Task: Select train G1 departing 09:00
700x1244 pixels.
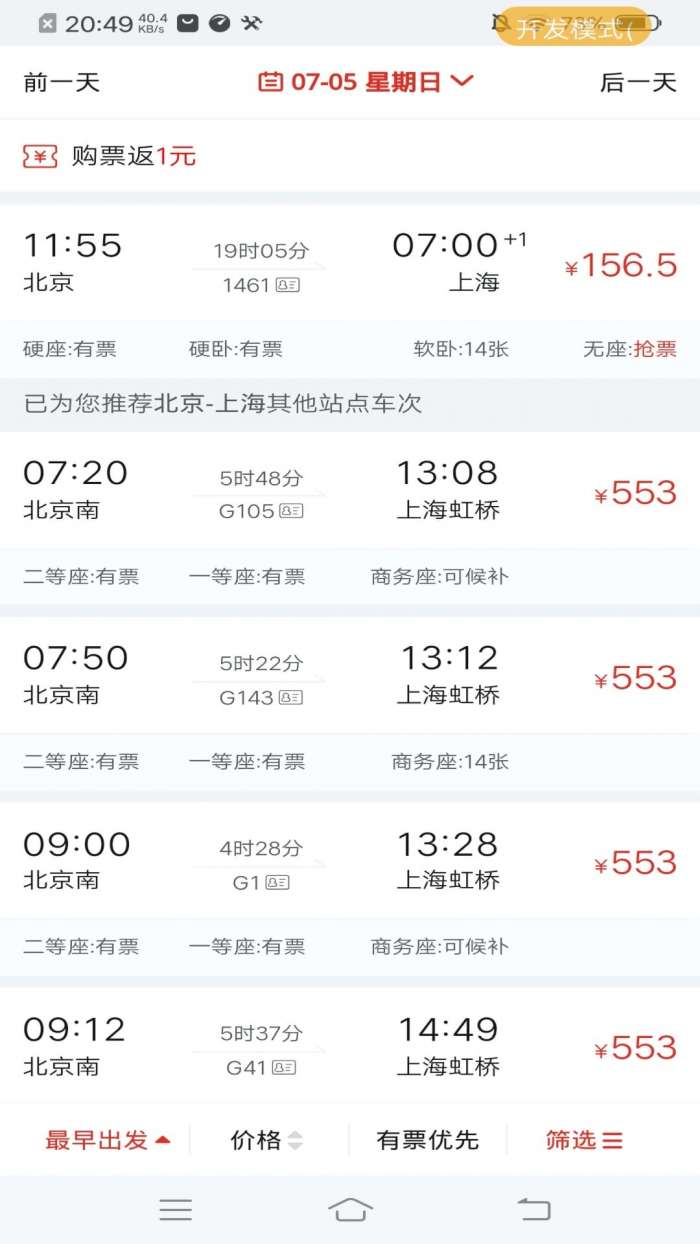Action: point(350,888)
